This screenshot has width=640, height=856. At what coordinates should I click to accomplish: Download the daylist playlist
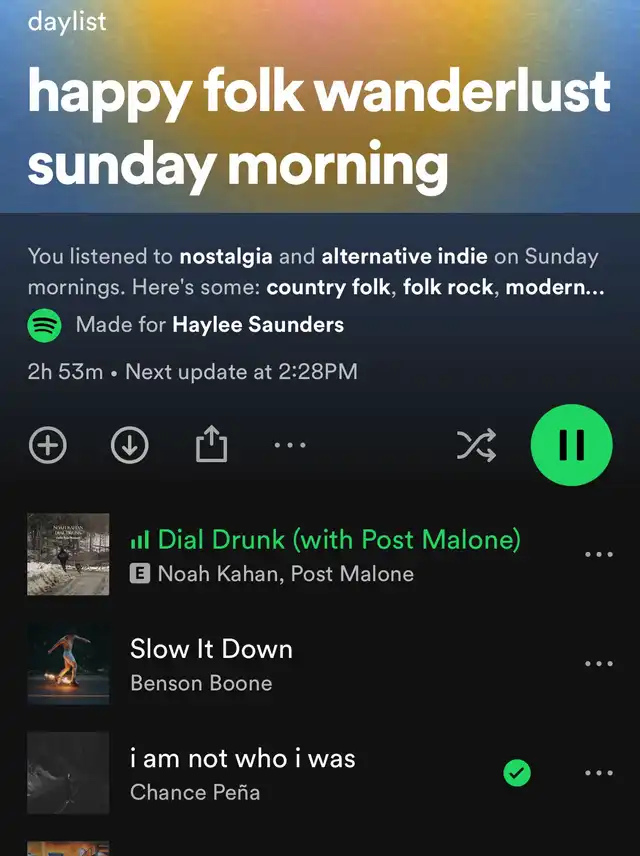pyautogui.click(x=129, y=446)
